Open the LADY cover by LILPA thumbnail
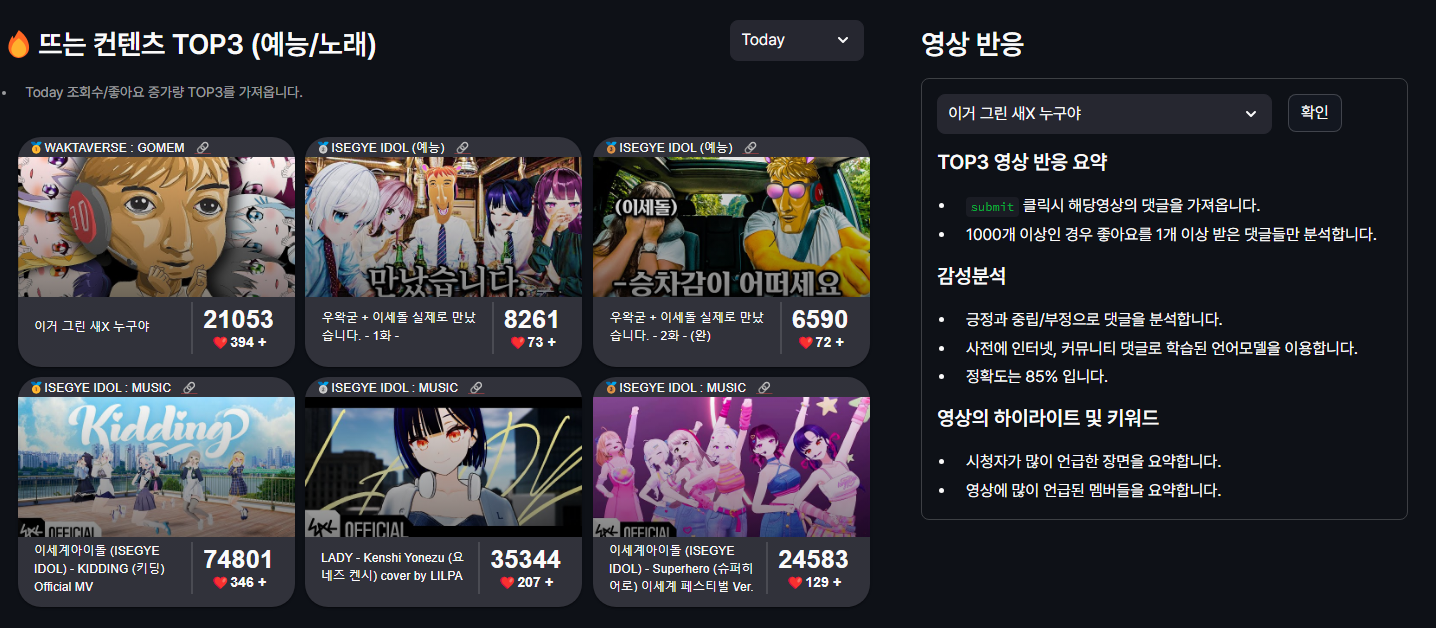This screenshot has width=1436, height=628. click(443, 466)
